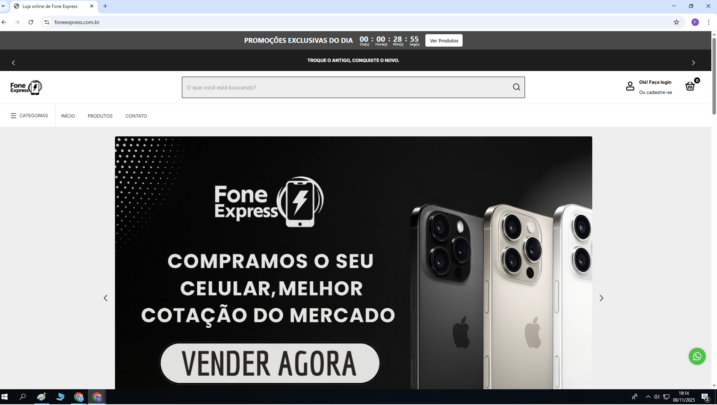
Task: Open the Produtos page
Action: 100,116
